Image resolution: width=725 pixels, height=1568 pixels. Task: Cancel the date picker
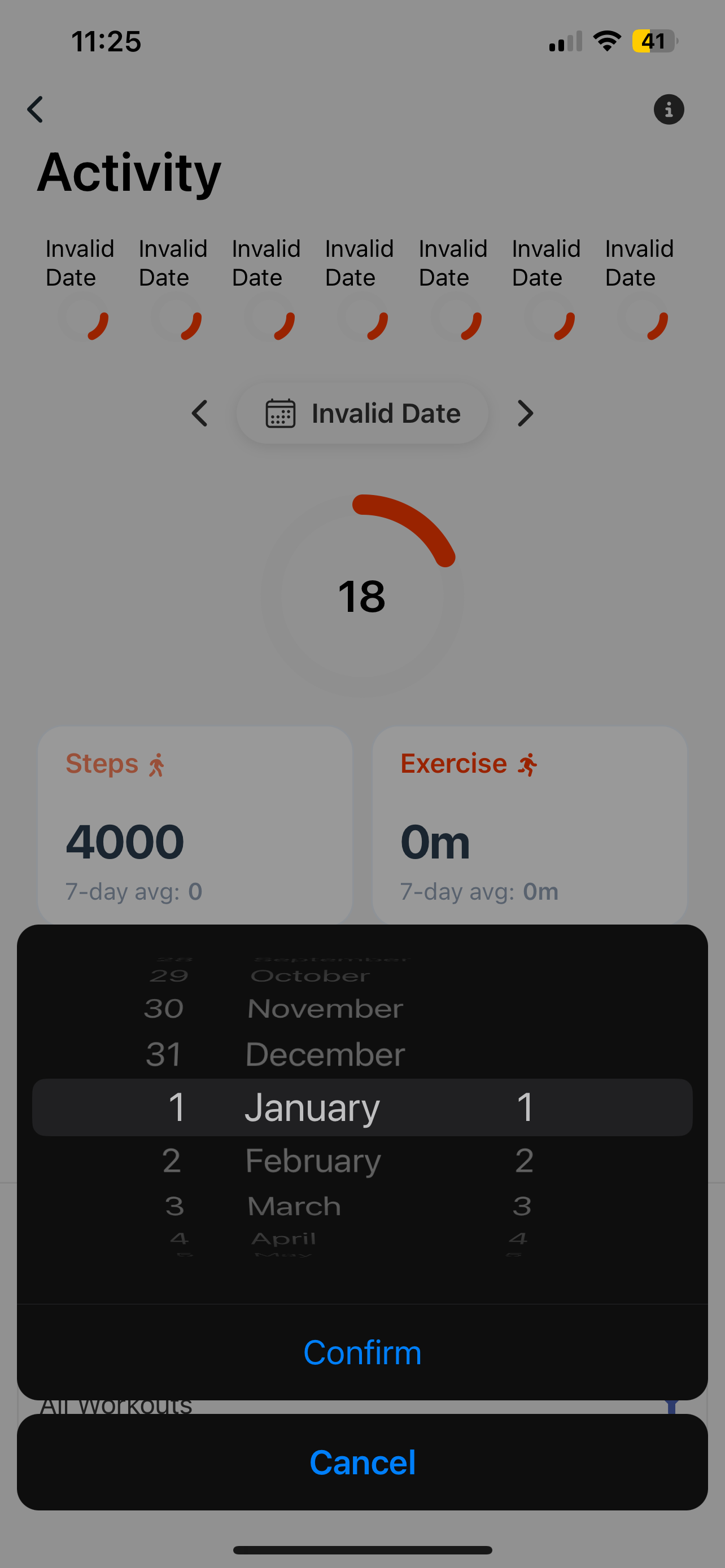[362, 1461]
